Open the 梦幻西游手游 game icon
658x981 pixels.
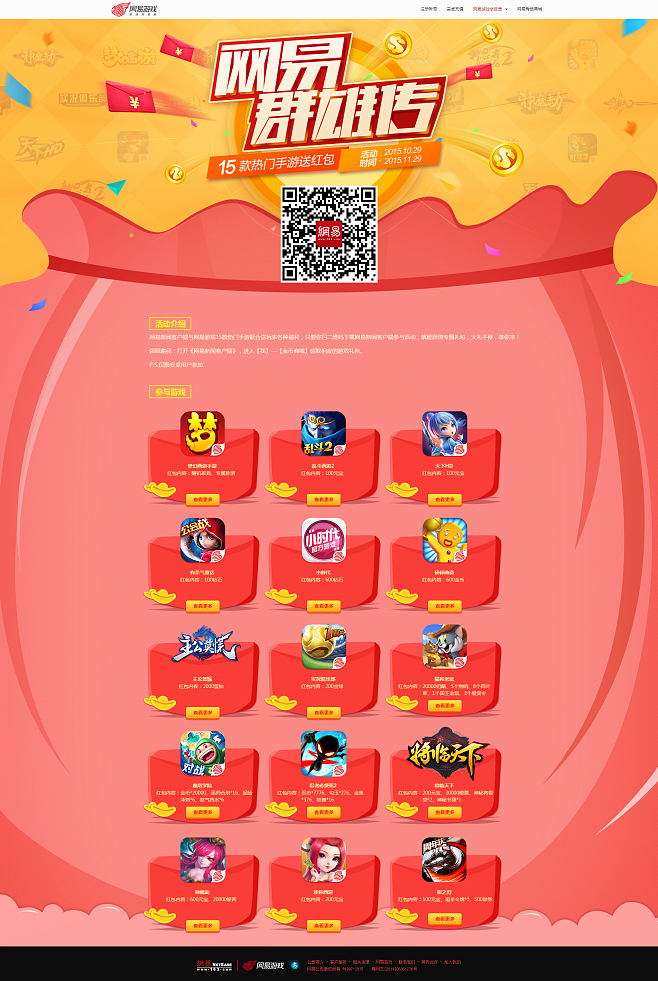203,433
